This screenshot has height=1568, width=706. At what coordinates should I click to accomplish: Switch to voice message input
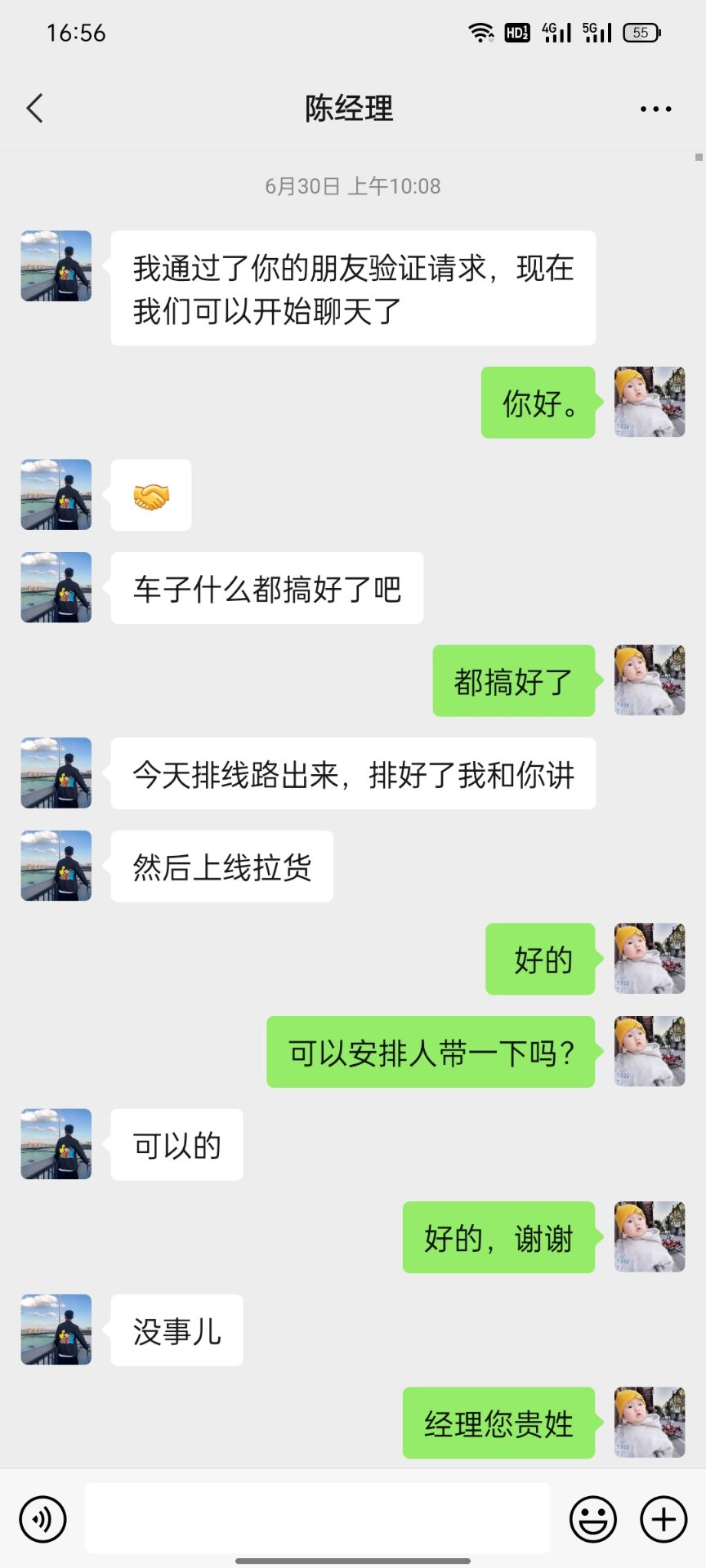point(42,1519)
